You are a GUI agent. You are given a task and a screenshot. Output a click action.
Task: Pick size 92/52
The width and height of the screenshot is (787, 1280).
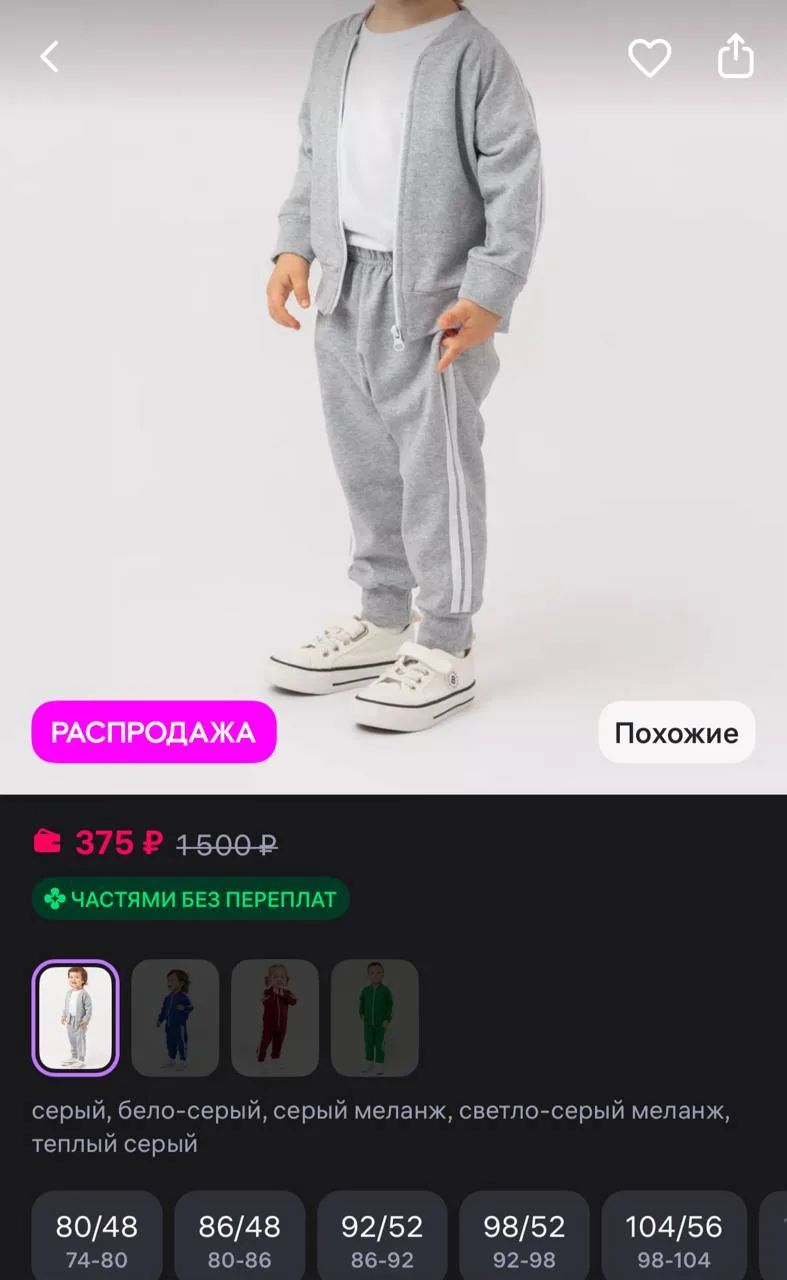point(382,1238)
